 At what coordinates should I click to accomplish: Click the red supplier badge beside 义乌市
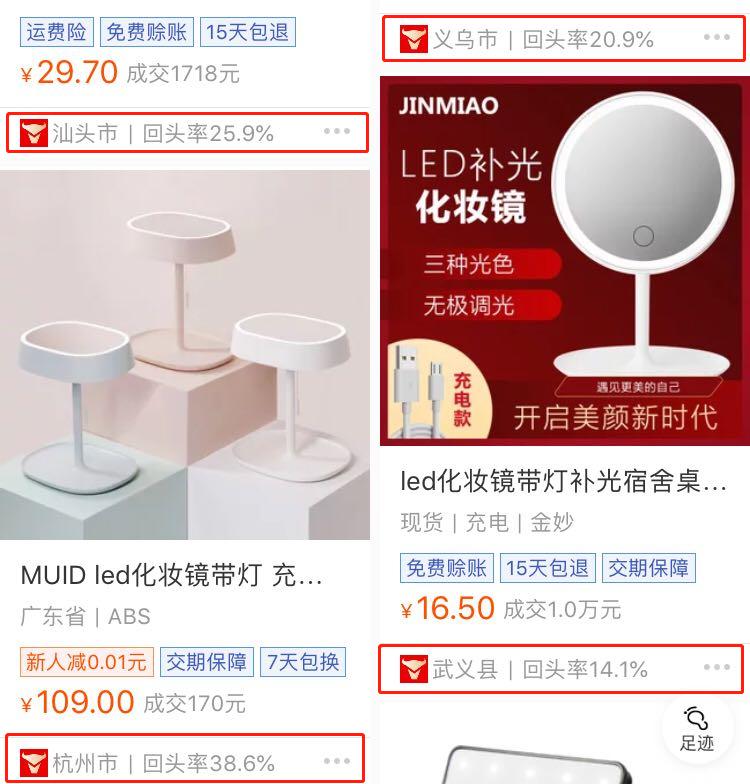pyautogui.click(x=412, y=39)
